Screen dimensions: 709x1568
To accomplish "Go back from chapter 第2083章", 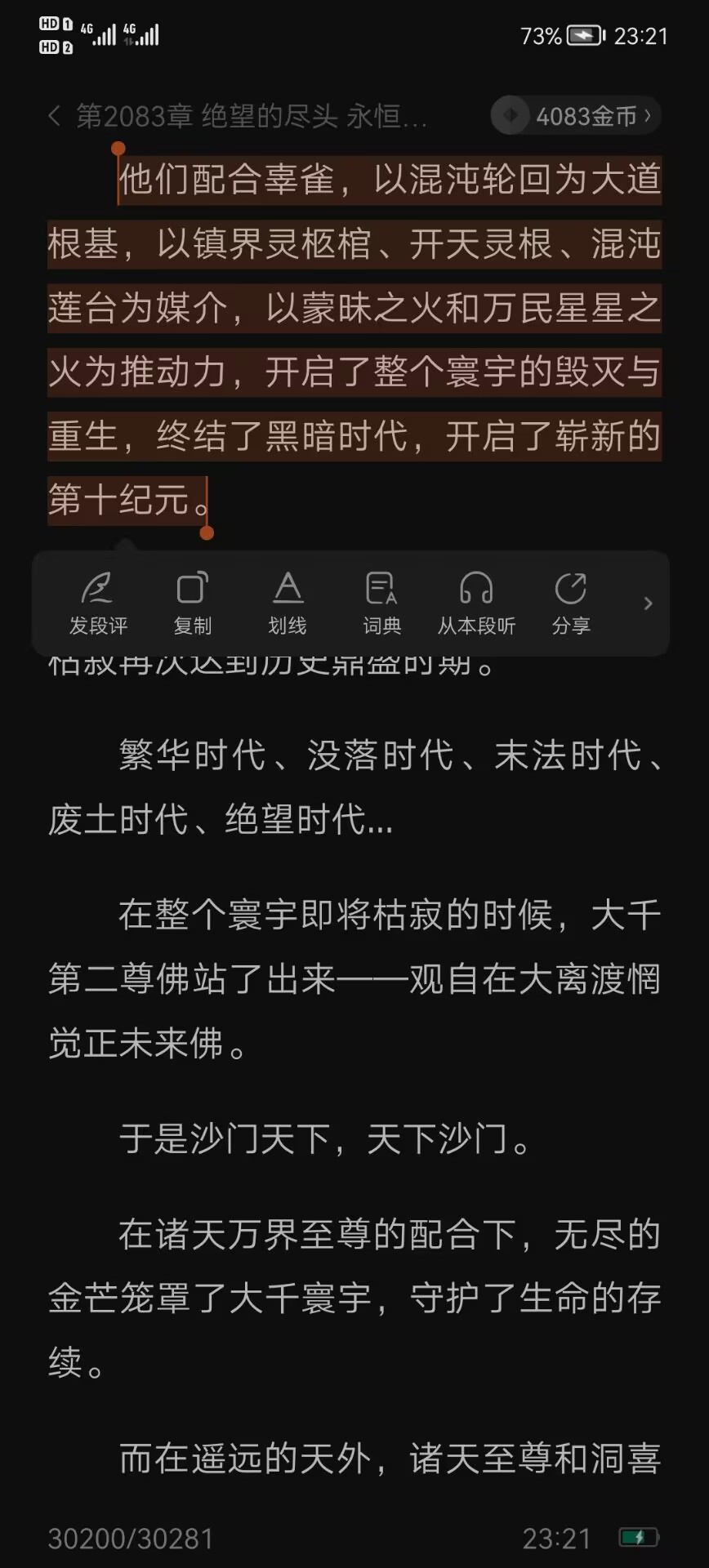I will click(55, 116).
